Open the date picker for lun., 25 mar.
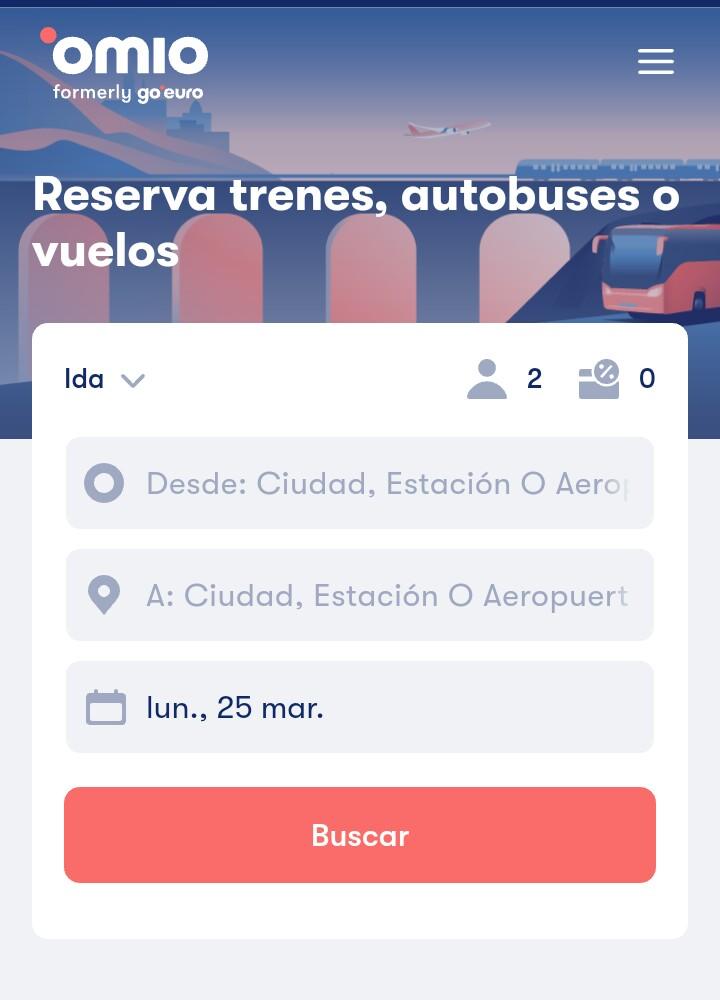The width and height of the screenshot is (720, 1000). (360, 708)
